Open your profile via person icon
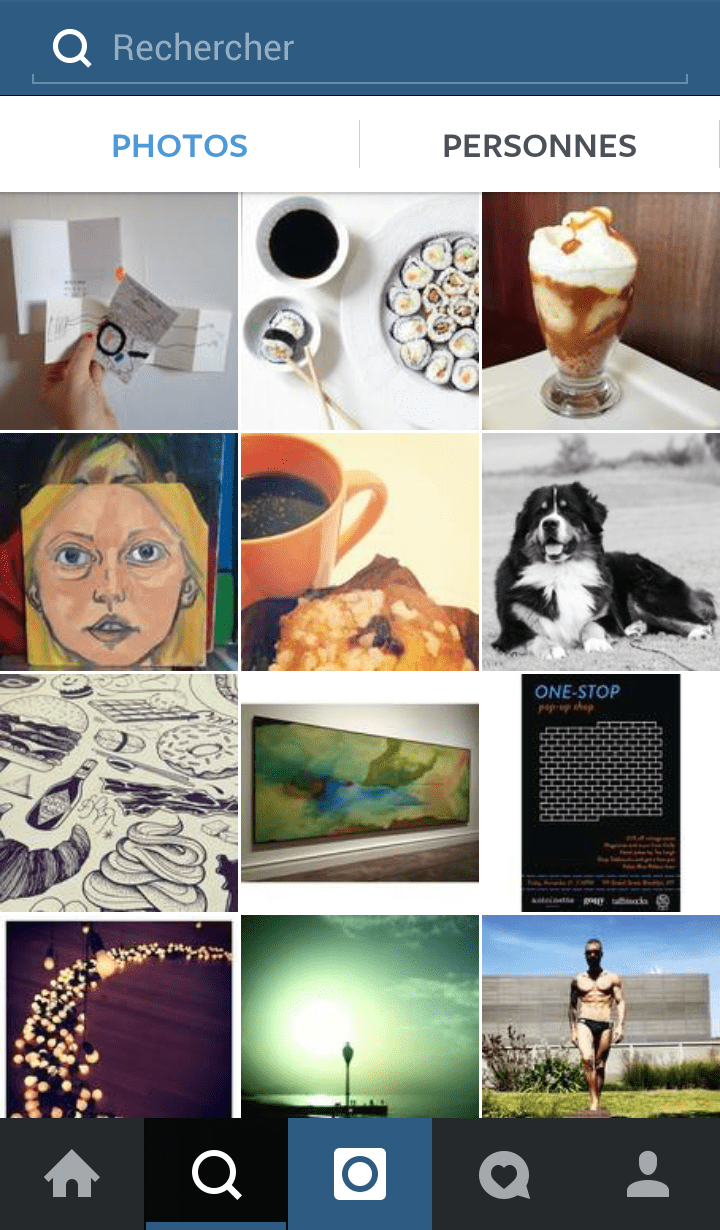Image resolution: width=720 pixels, height=1230 pixels. (x=648, y=1175)
